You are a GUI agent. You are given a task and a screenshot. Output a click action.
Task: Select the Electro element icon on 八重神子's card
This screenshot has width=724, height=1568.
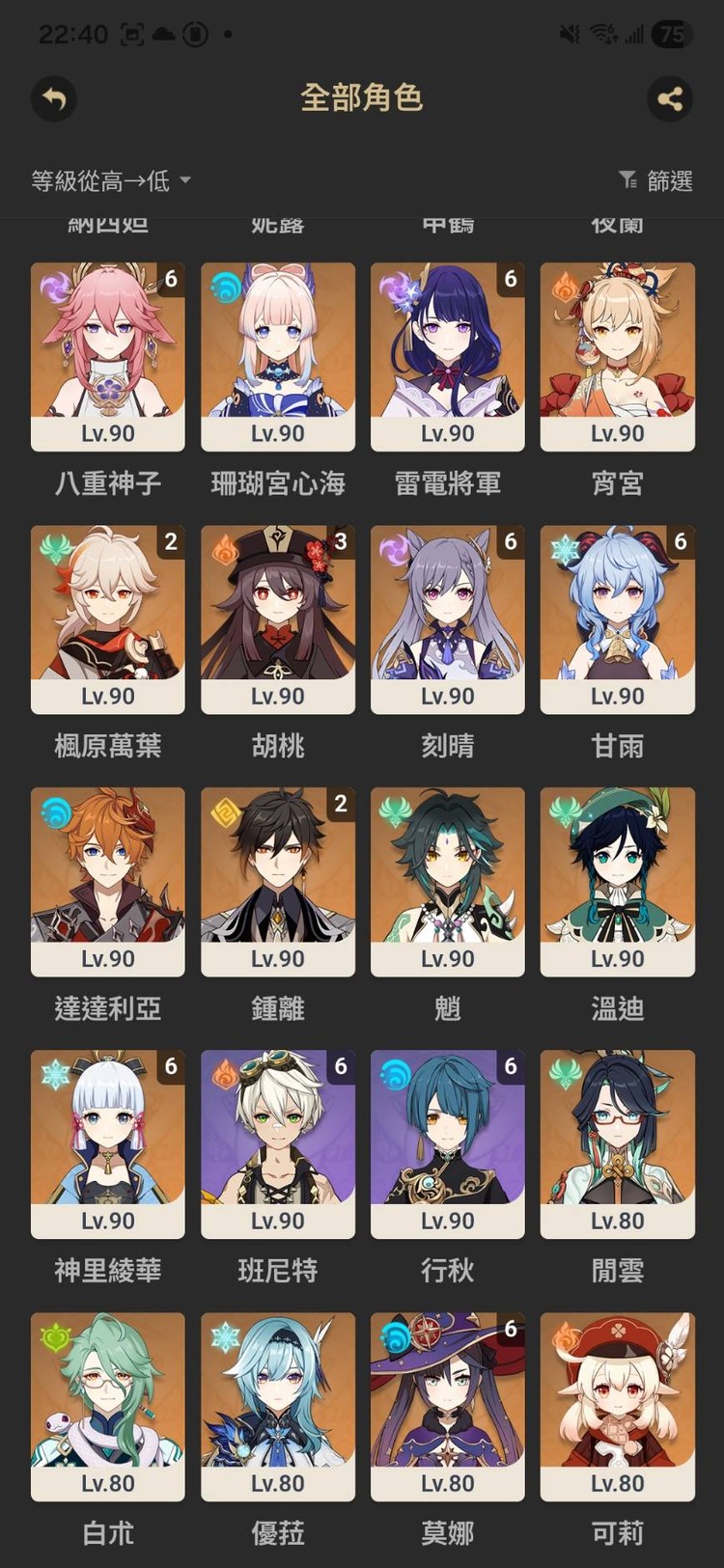(x=56, y=283)
